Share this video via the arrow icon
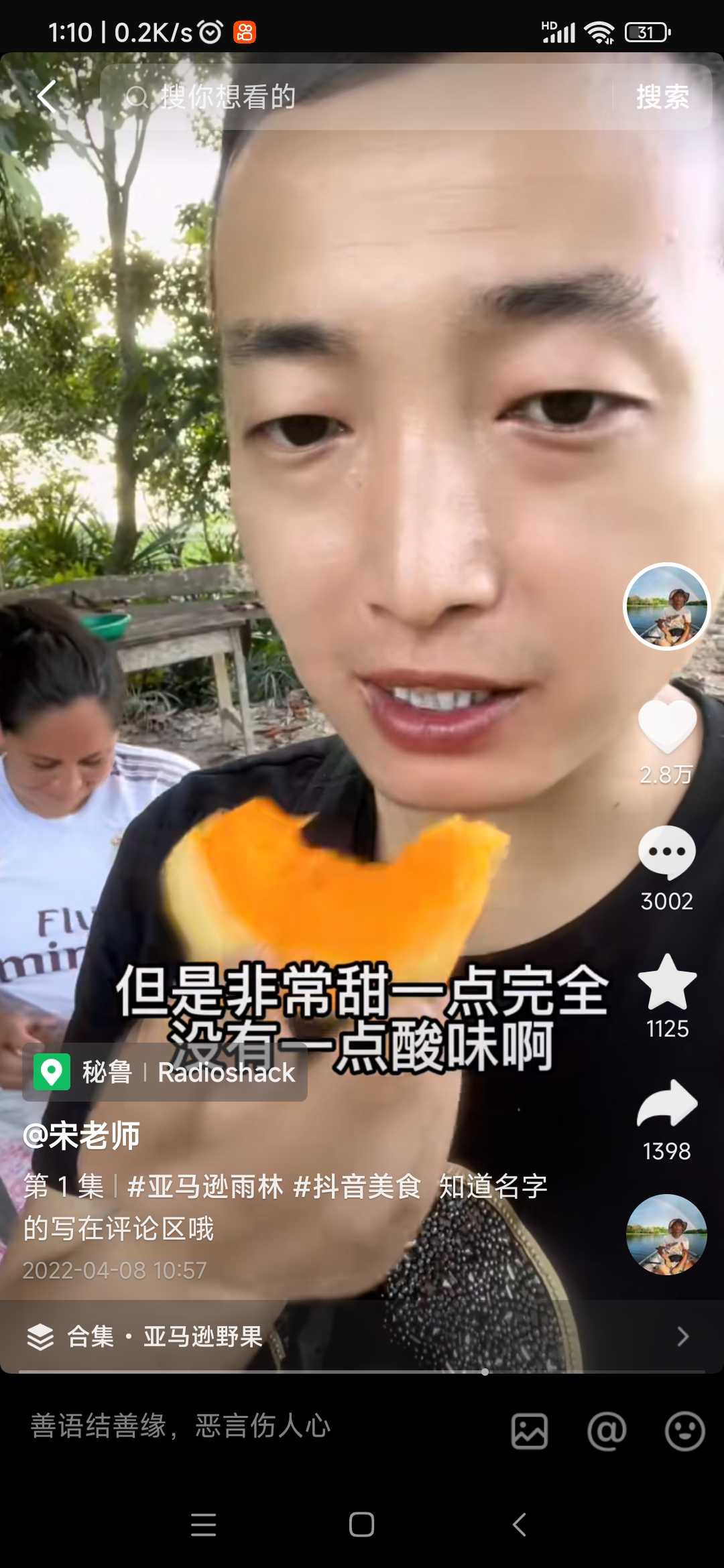 coord(667,1104)
